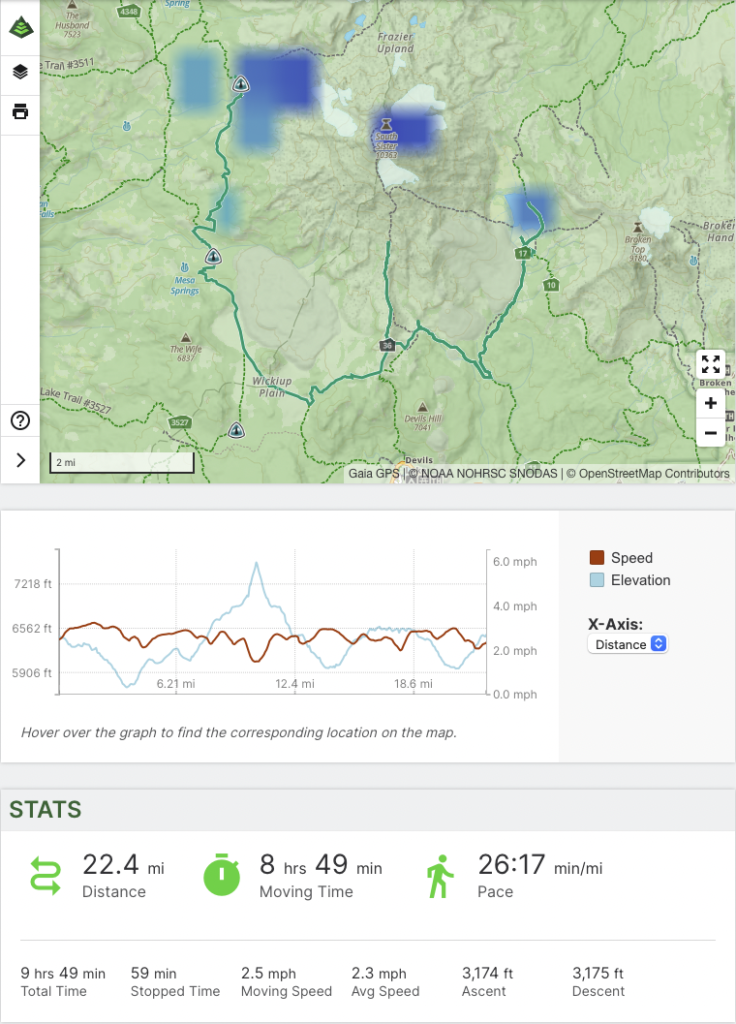Zoom in on the map
Image resolution: width=736 pixels, height=1024 pixels.
point(710,404)
